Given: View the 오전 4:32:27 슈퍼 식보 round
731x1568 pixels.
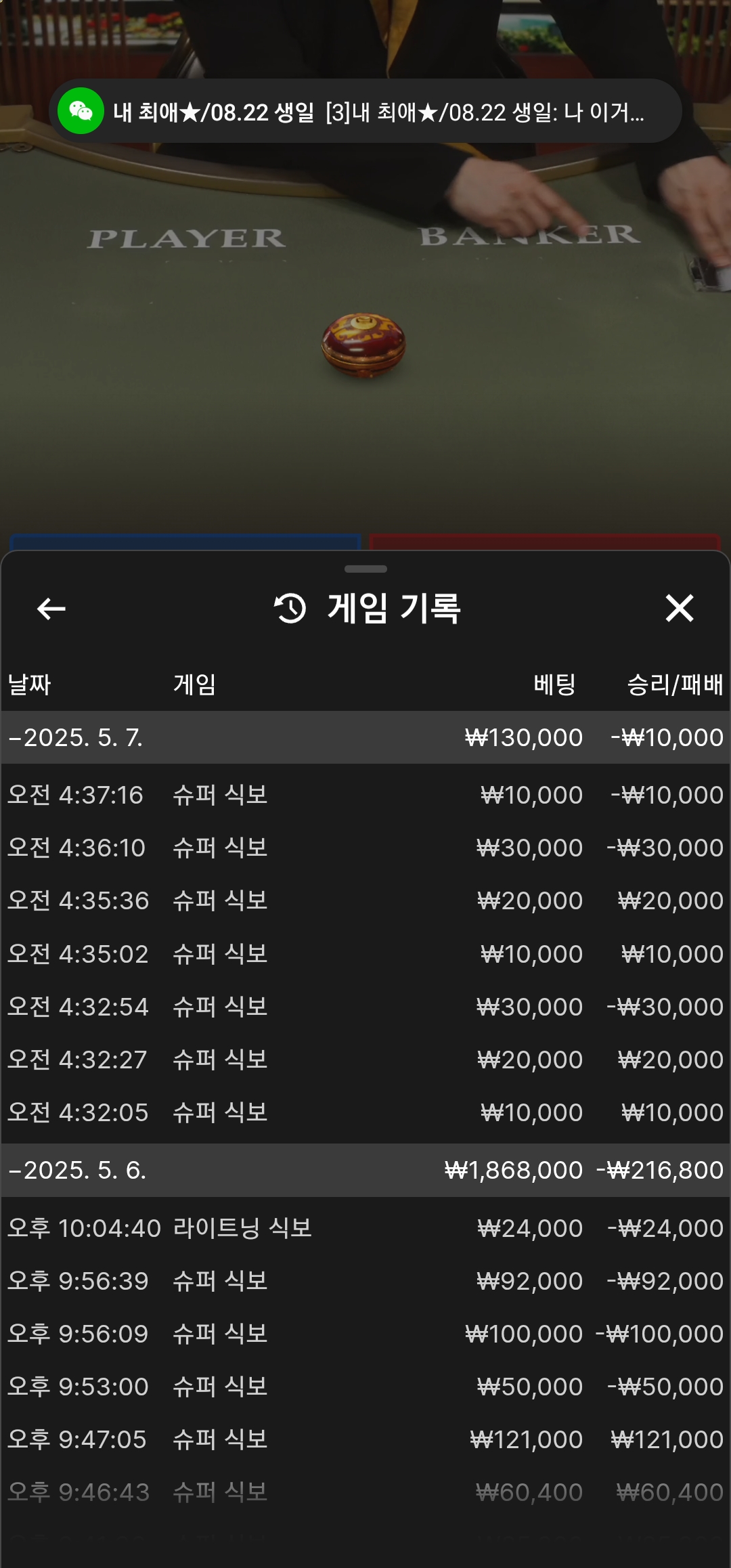Looking at the screenshot, I should pos(365,1060).
